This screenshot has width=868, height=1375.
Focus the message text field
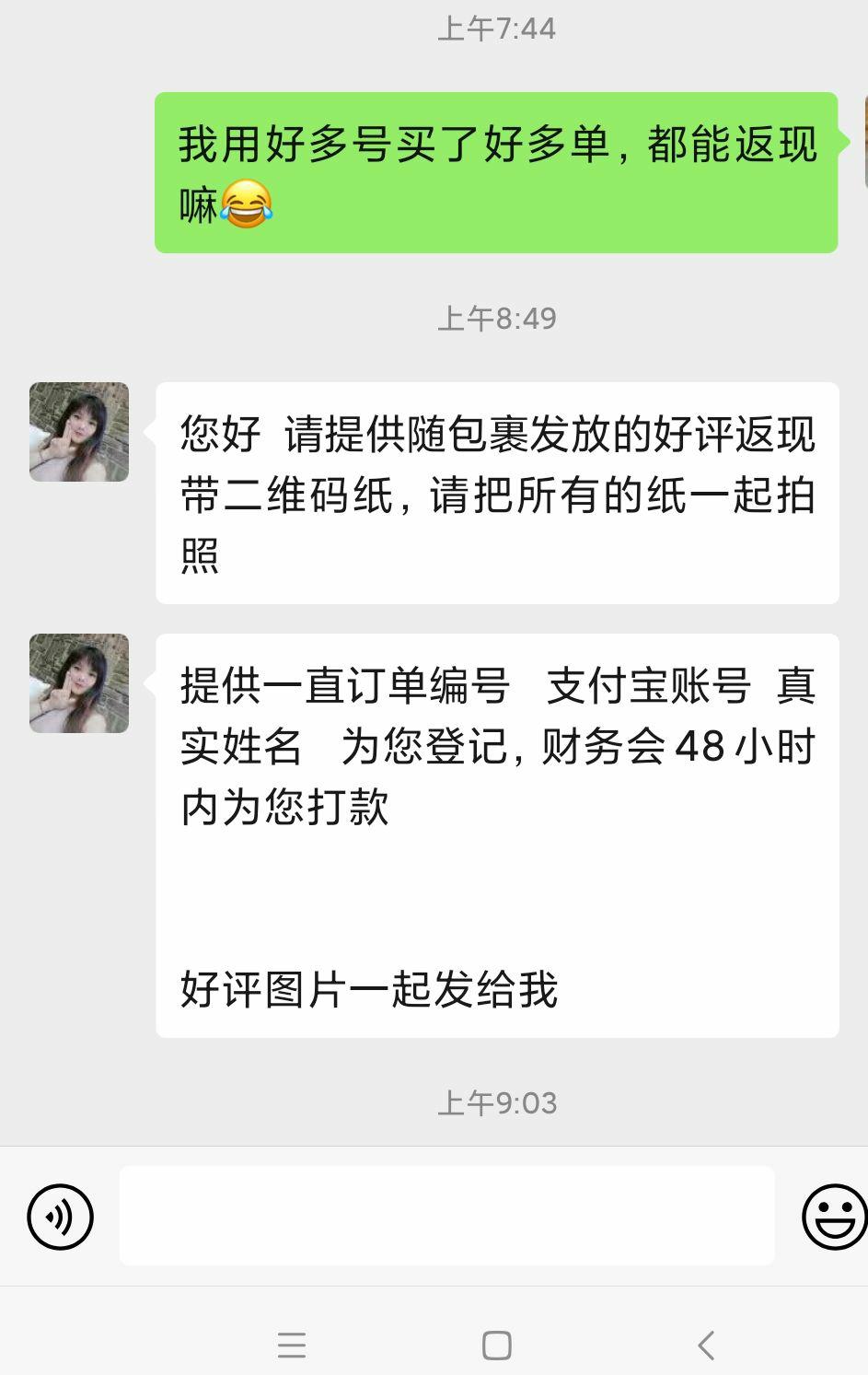446,1216
